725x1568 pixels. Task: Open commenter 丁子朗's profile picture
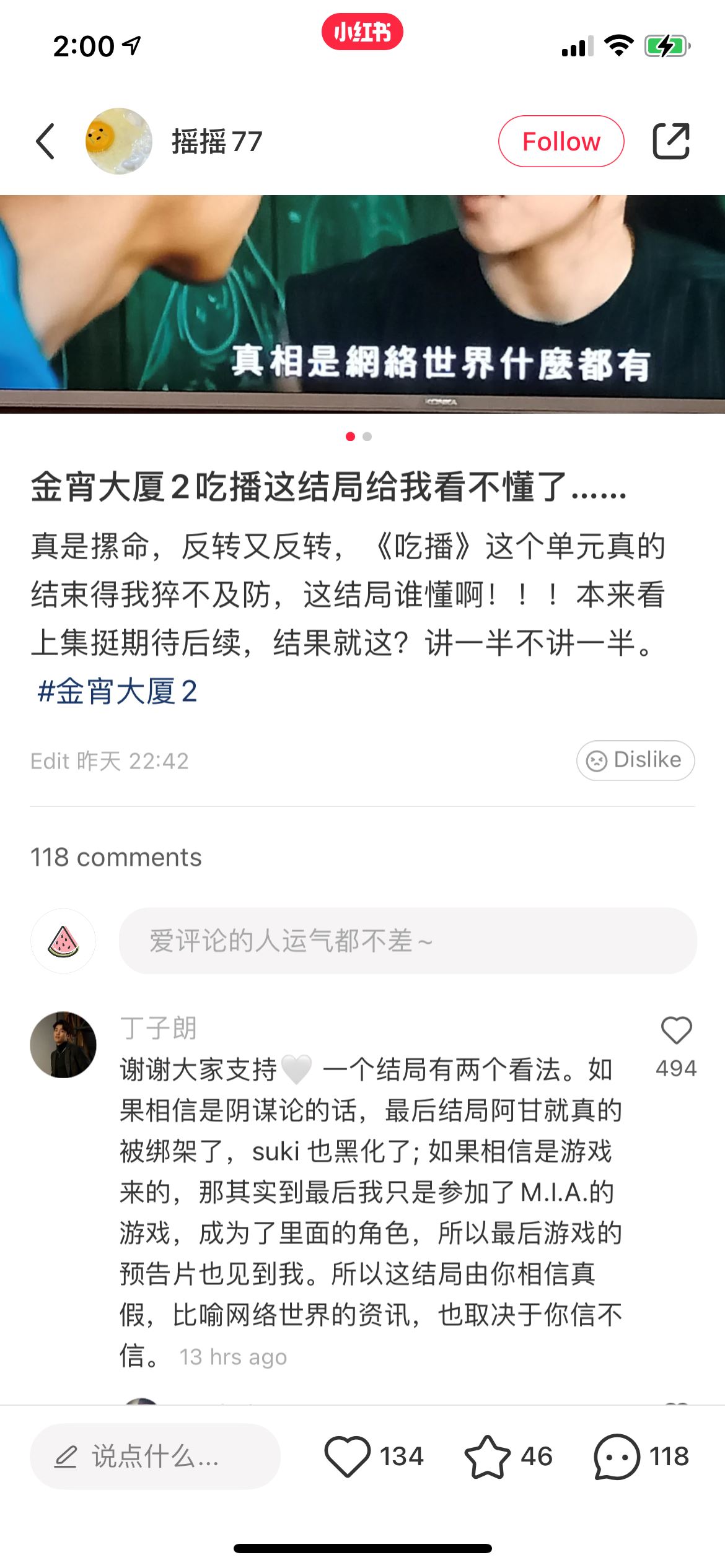tap(64, 1043)
